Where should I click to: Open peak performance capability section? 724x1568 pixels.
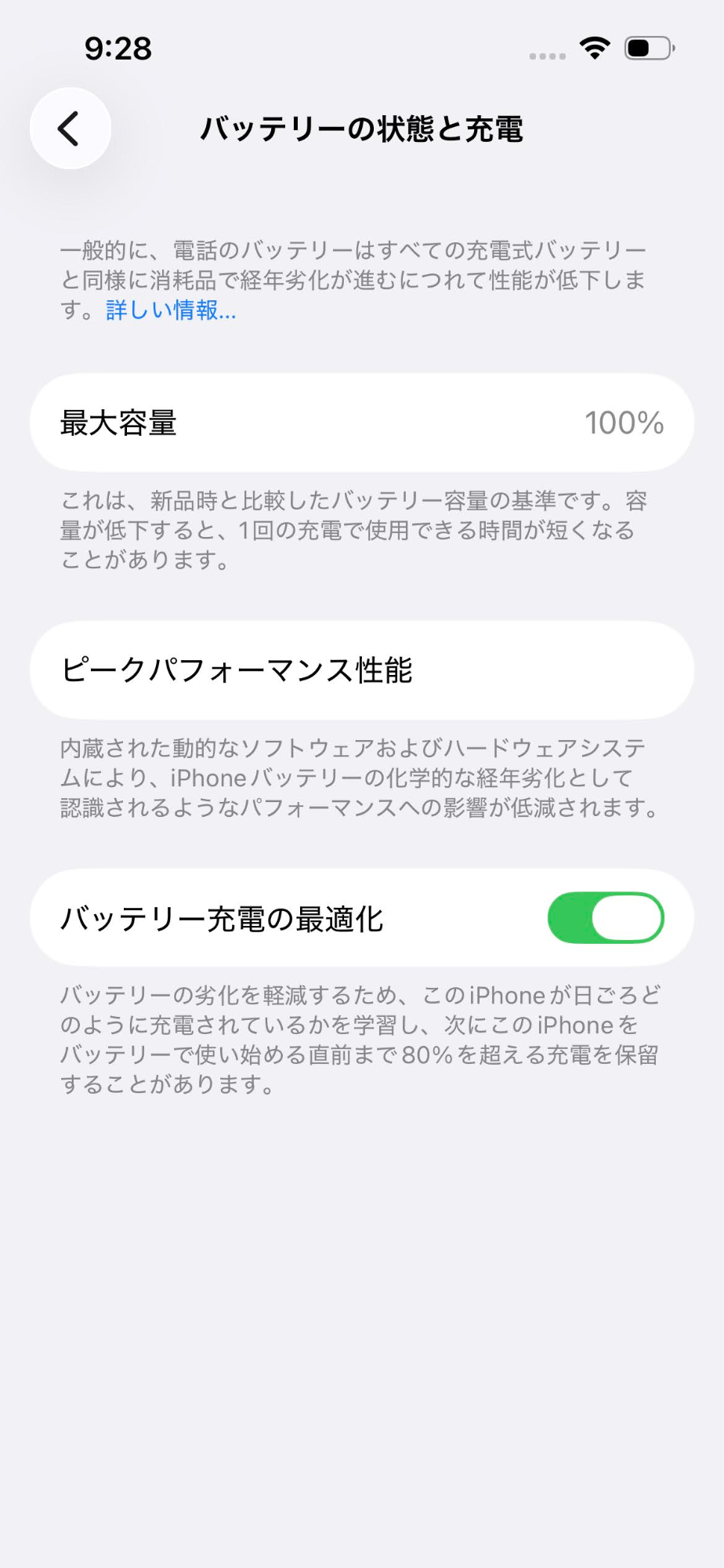coord(362,670)
